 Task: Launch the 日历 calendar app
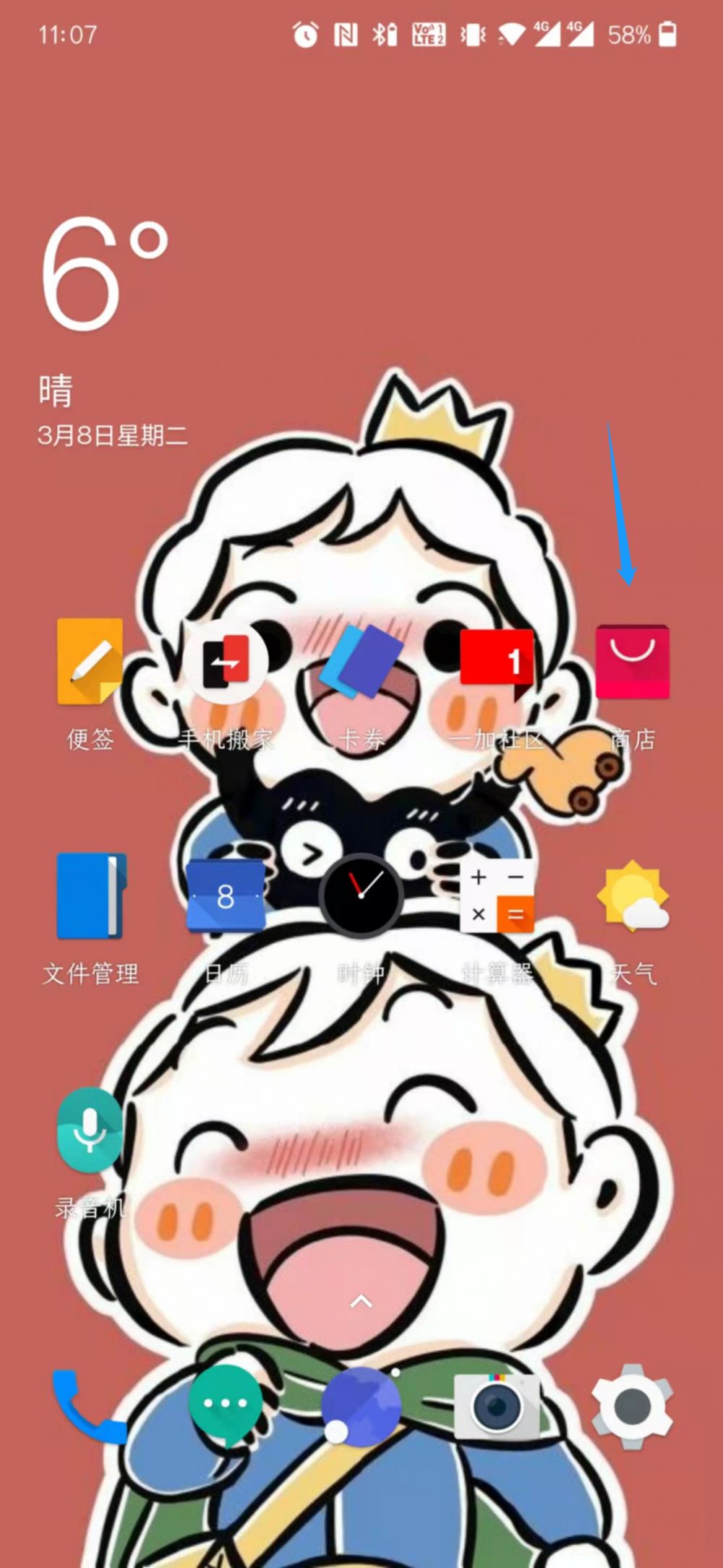pos(226,896)
